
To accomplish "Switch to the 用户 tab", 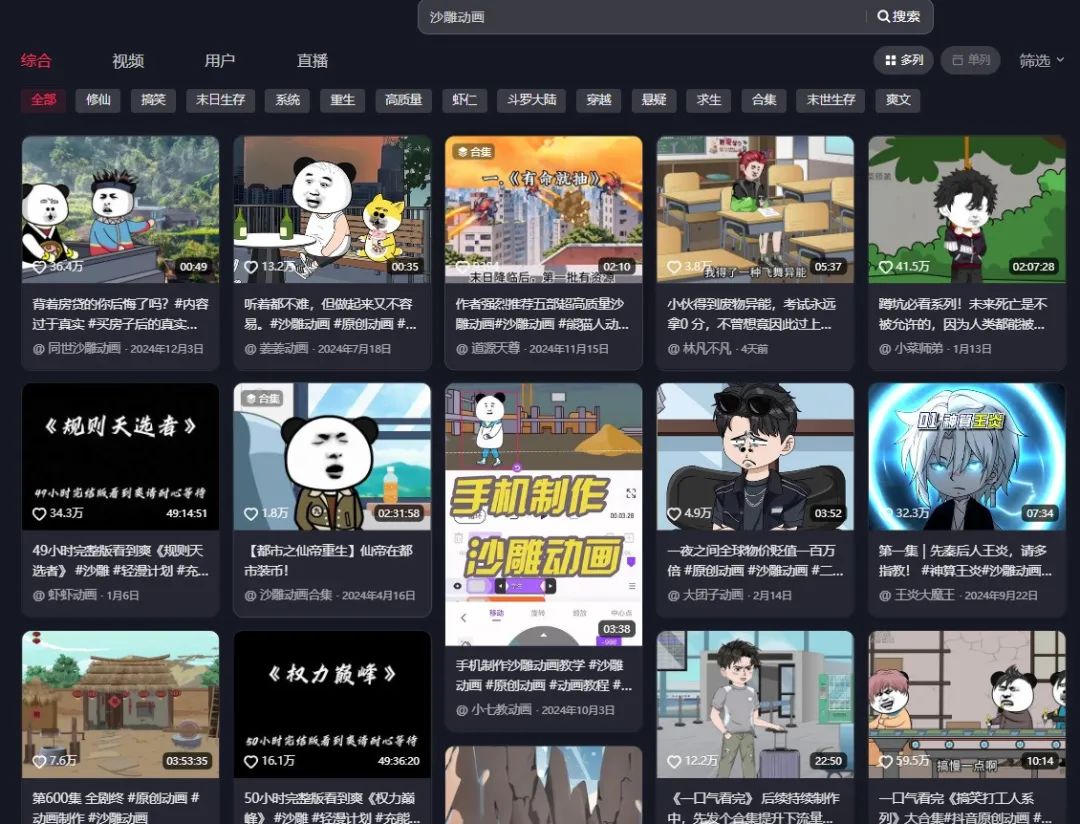I will click(x=220, y=61).
